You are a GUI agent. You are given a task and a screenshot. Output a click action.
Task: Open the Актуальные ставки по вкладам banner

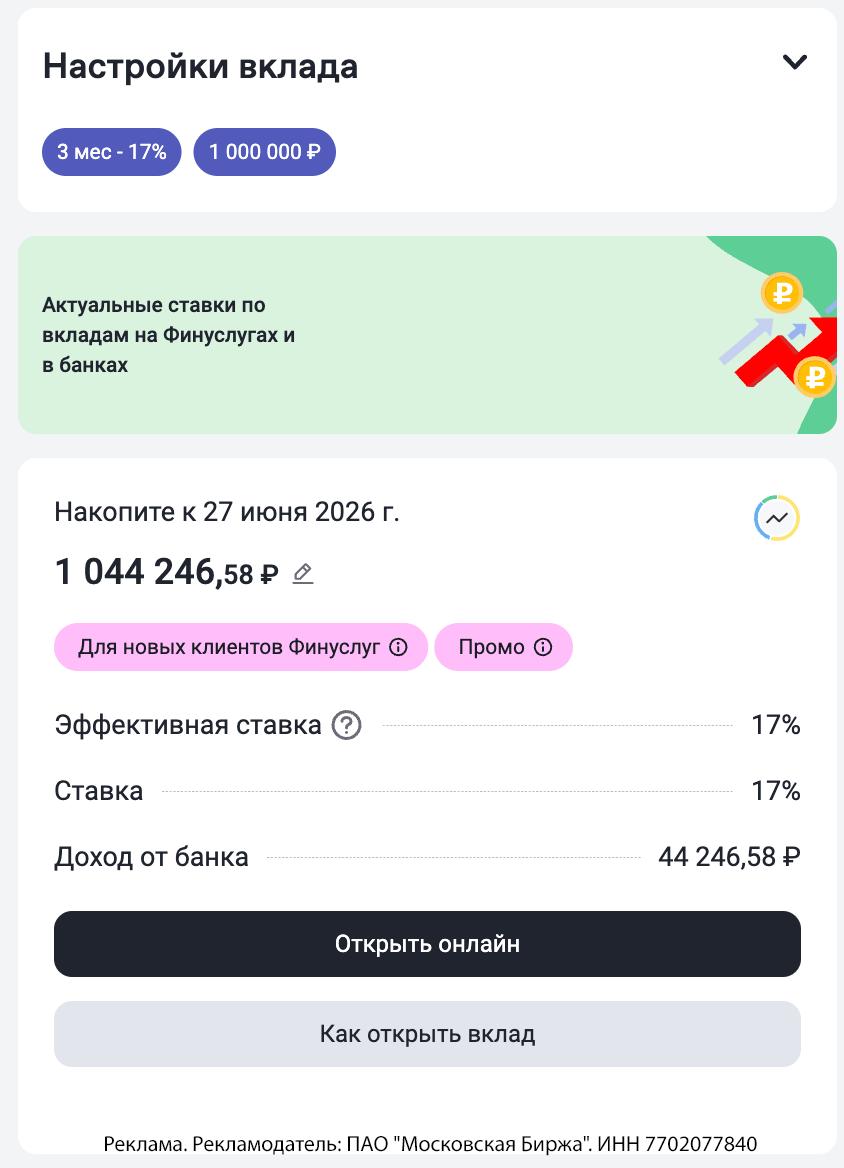coord(427,335)
